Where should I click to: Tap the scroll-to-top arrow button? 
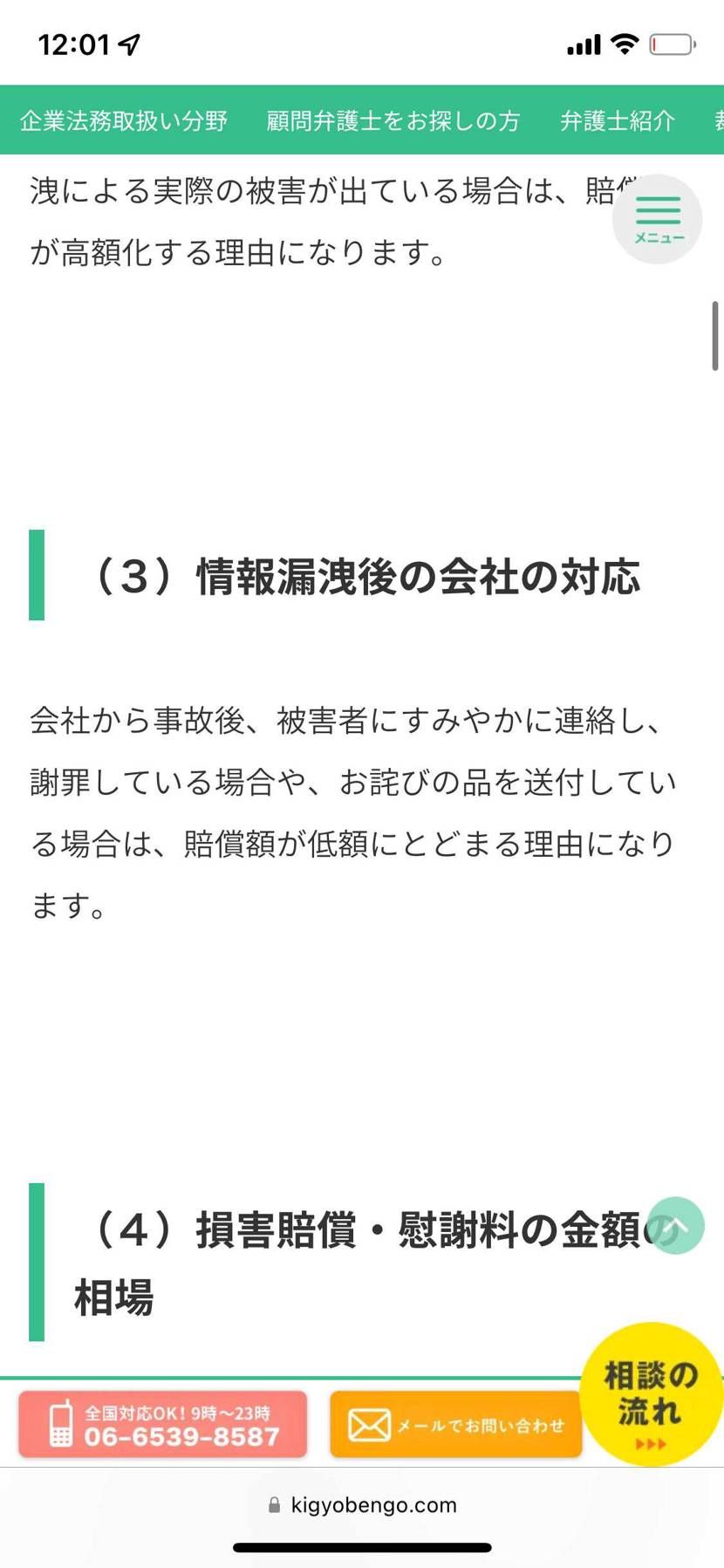pos(677,1225)
